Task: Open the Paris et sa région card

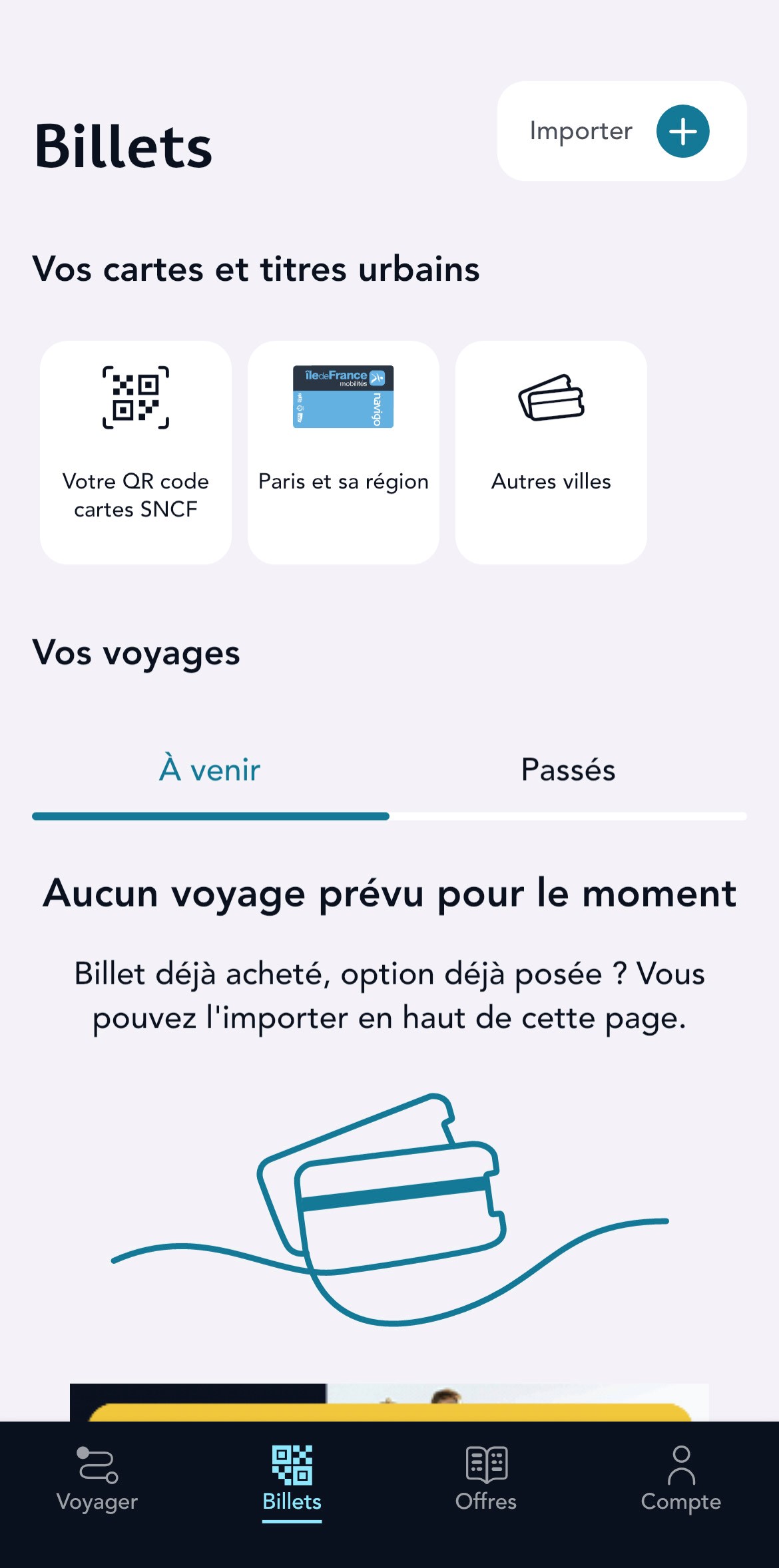Action: pyautogui.click(x=344, y=452)
